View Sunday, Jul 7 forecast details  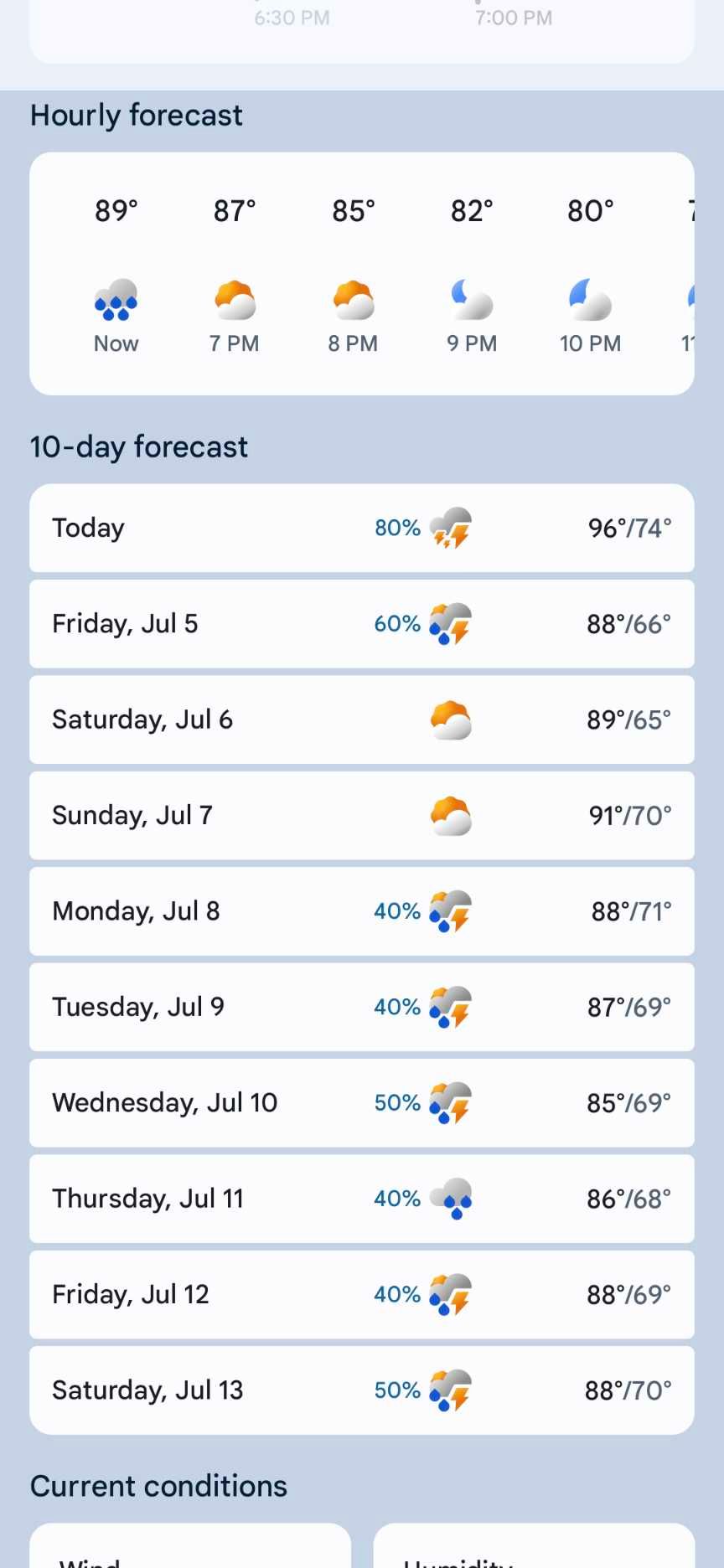tap(362, 815)
